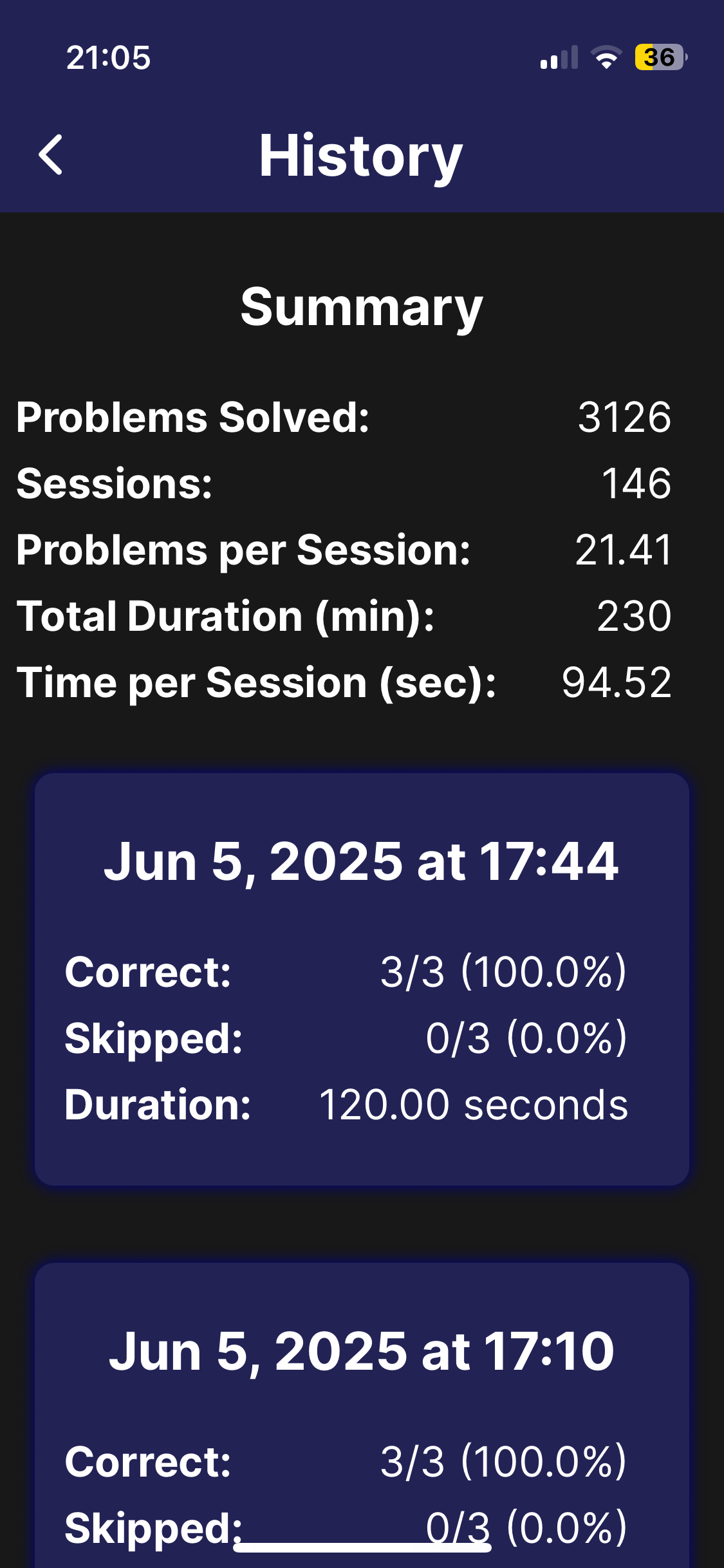Tap the Wi-Fi icon in the status bar
724x1568 pixels.
click(606, 59)
